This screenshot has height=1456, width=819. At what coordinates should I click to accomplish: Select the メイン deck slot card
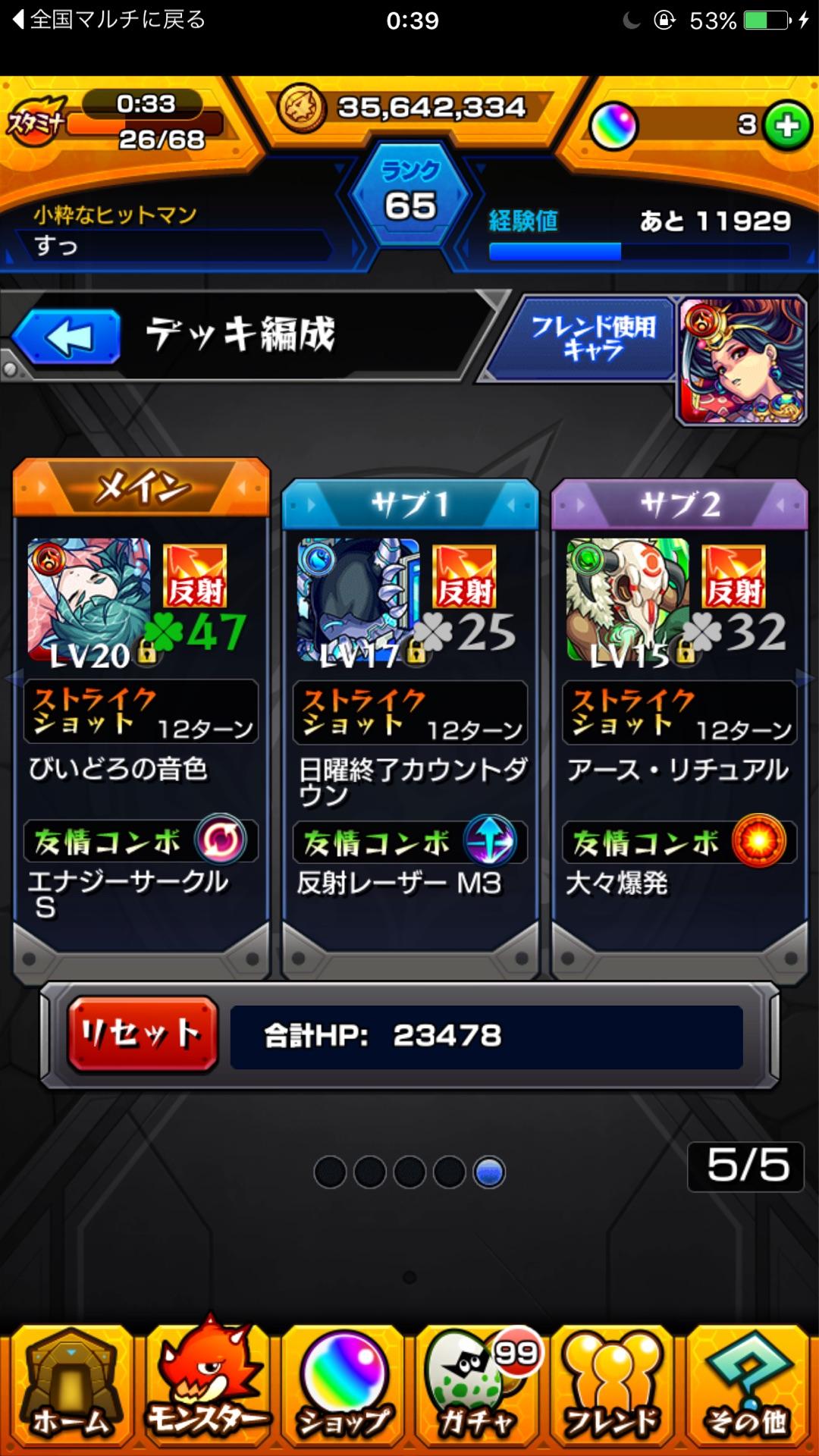tap(142, 720)
